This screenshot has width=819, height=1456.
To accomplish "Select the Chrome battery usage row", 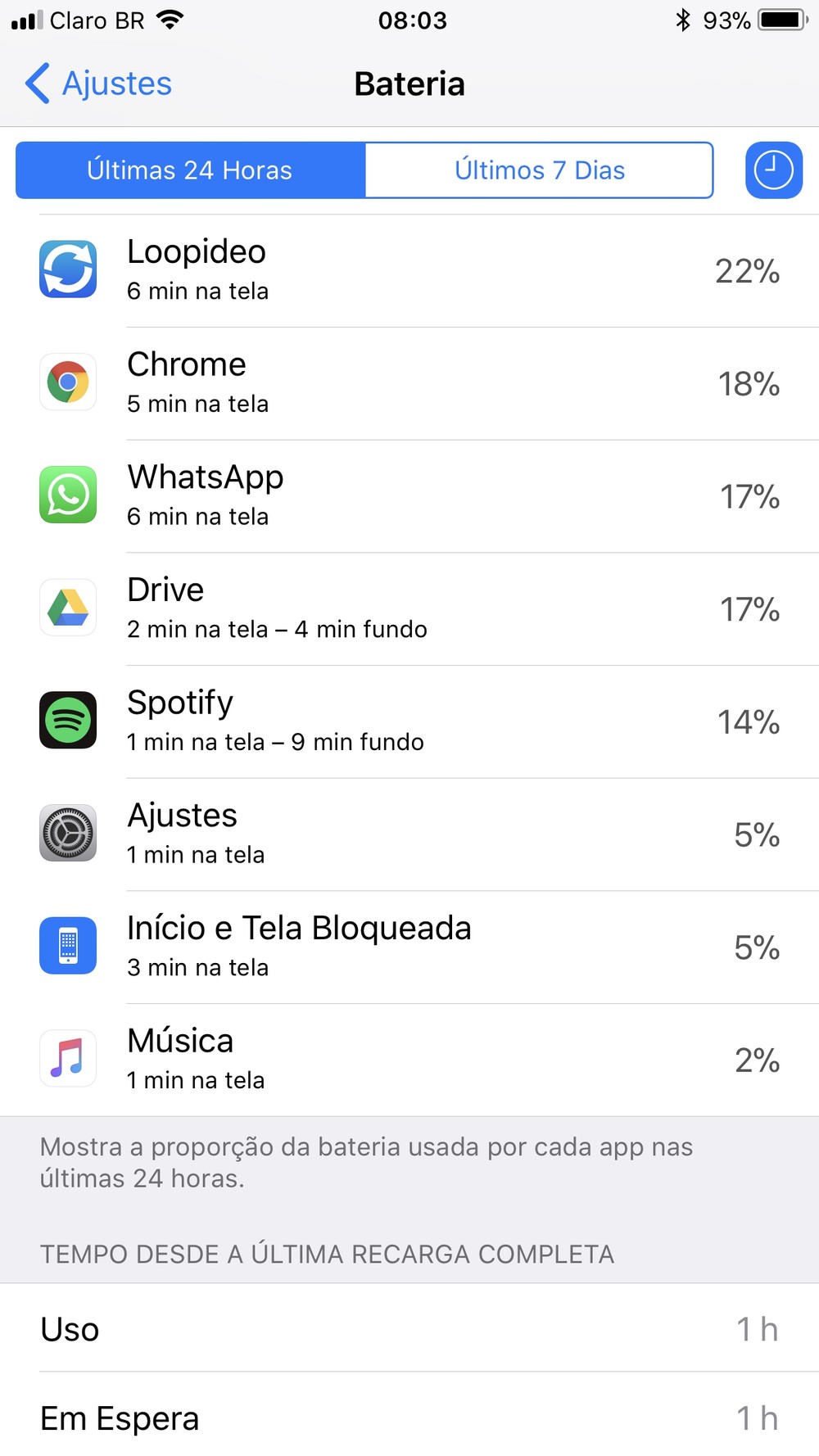I will tap(409, 383).
